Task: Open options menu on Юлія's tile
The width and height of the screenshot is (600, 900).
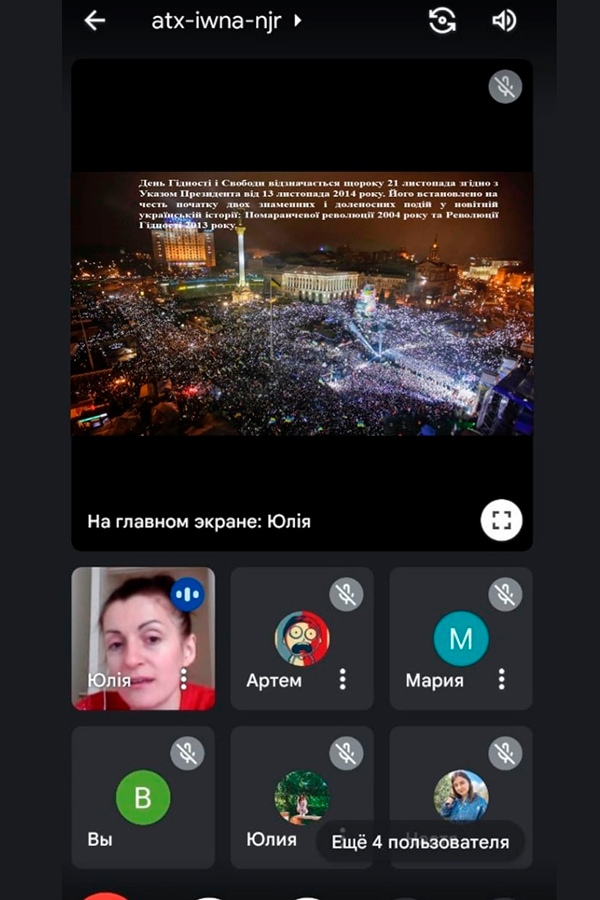Action: click(x=184, y=679)
